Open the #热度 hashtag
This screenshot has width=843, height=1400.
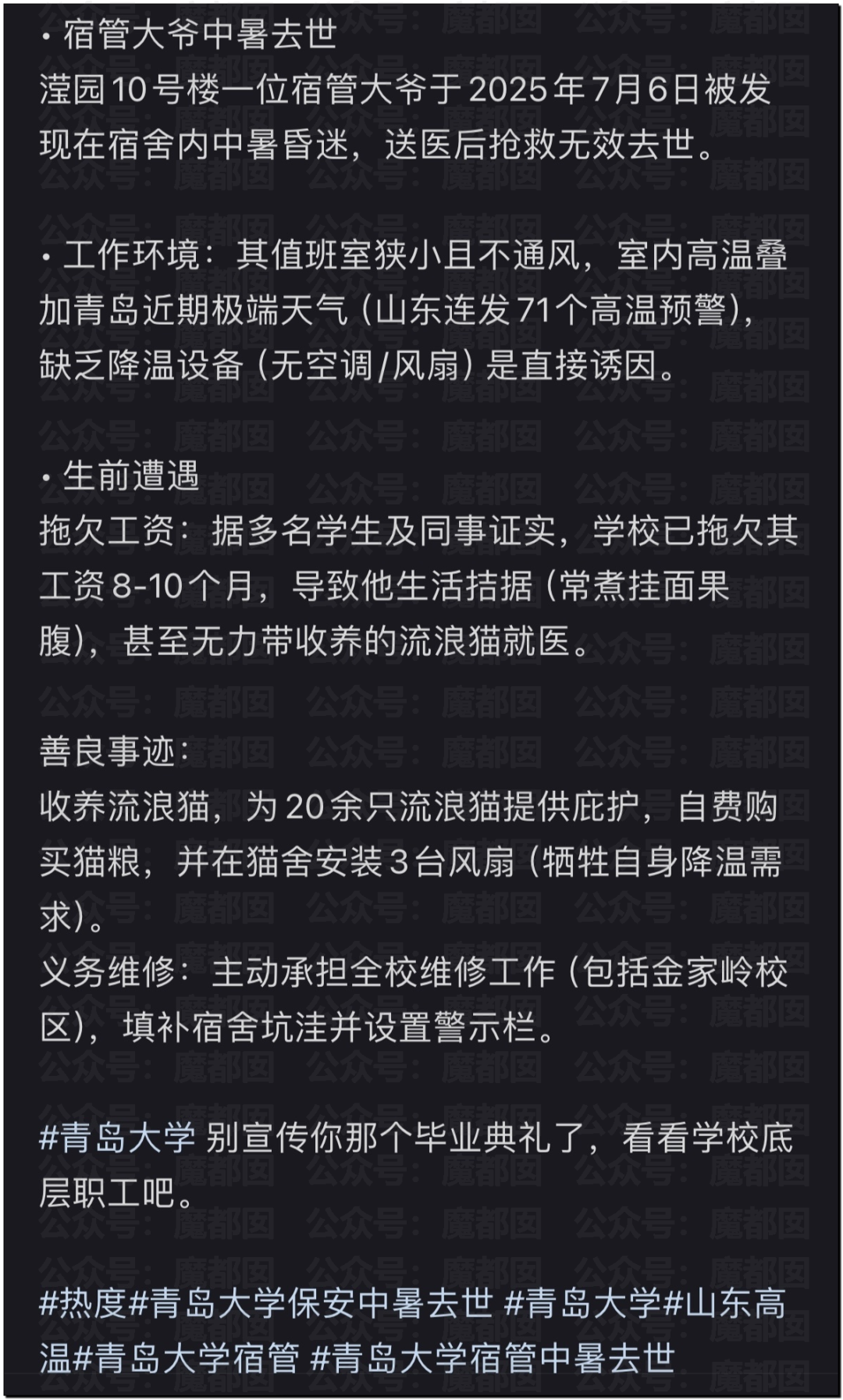point(82,1303)
